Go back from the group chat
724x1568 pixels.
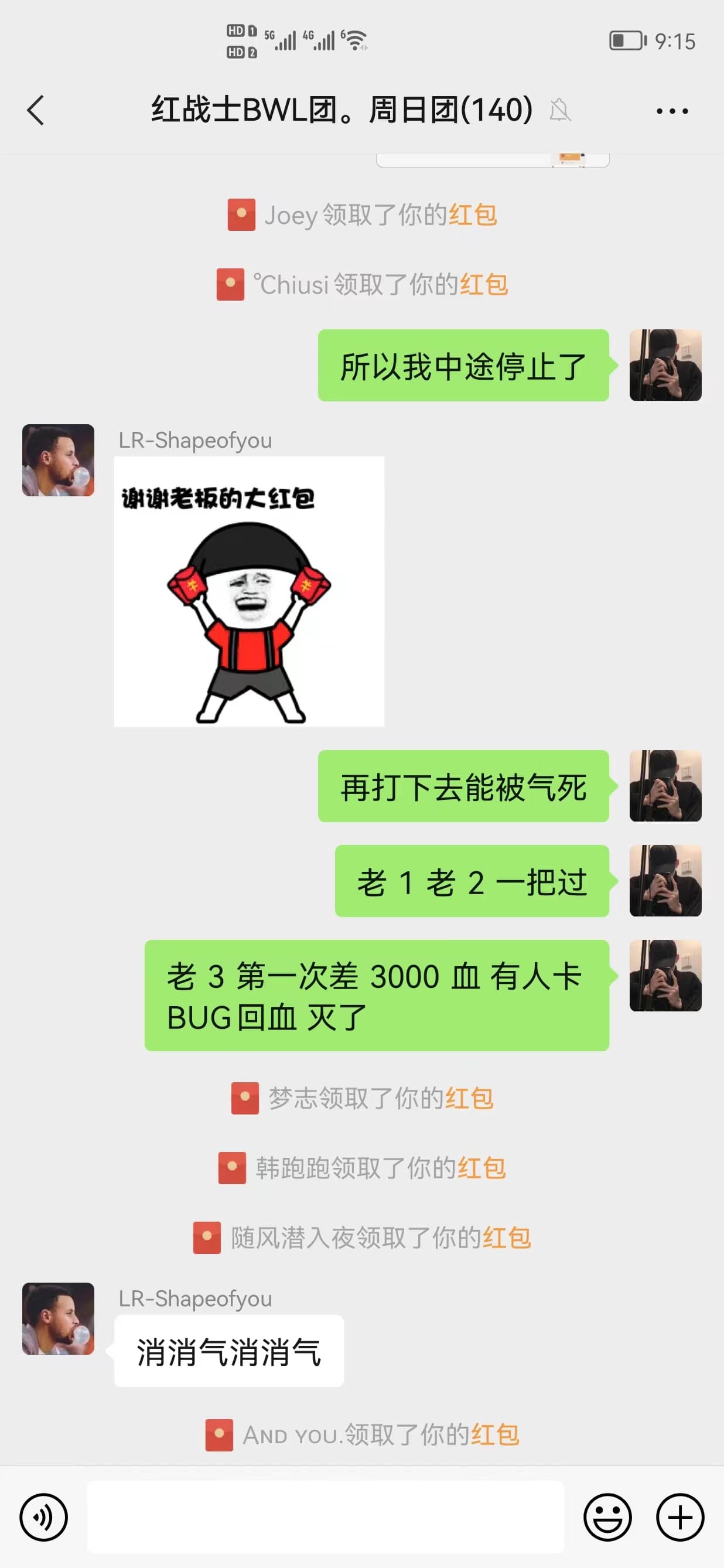tap(36, 111)
